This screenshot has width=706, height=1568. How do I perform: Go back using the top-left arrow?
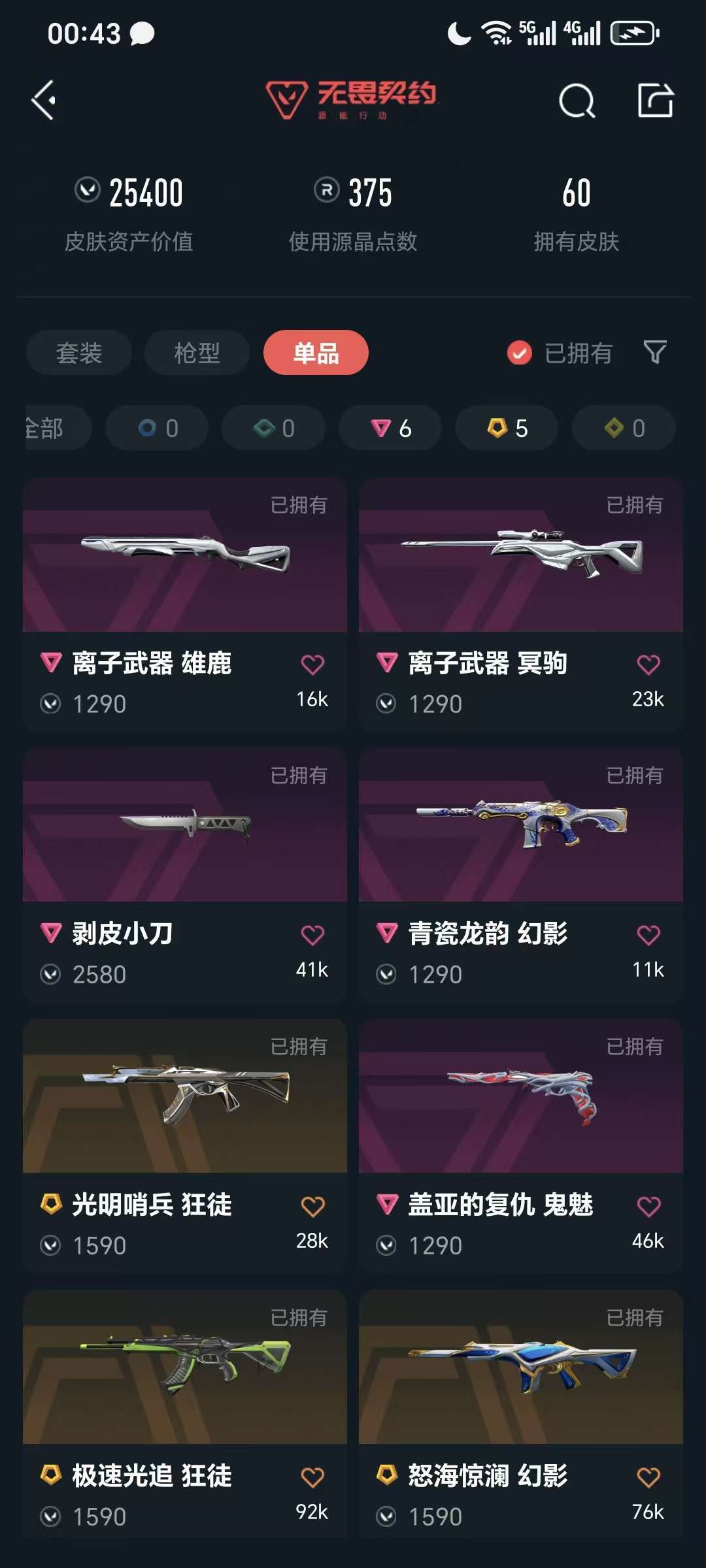tap(44, 101)
